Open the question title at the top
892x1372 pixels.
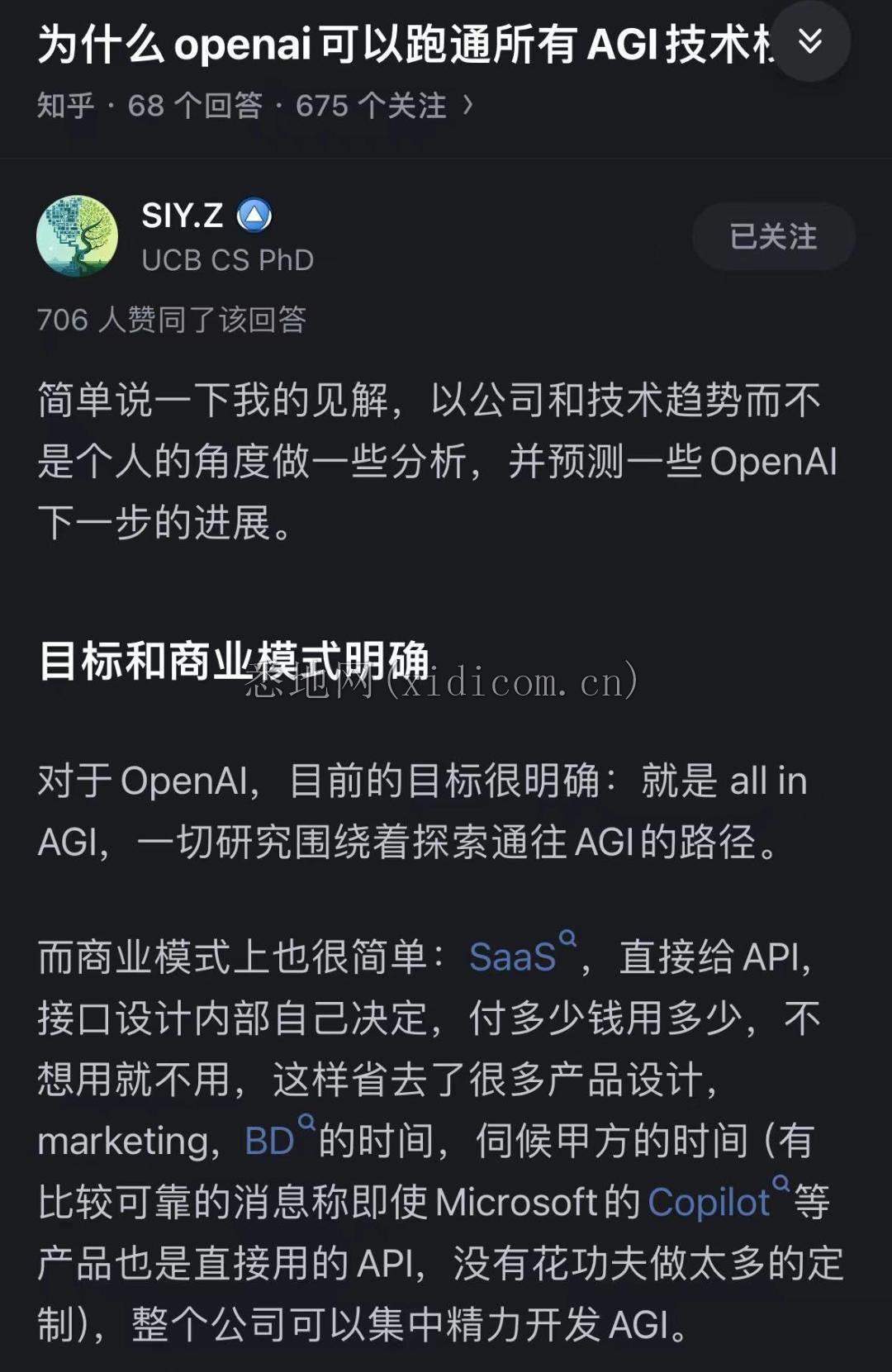click(x=405, y=45)
